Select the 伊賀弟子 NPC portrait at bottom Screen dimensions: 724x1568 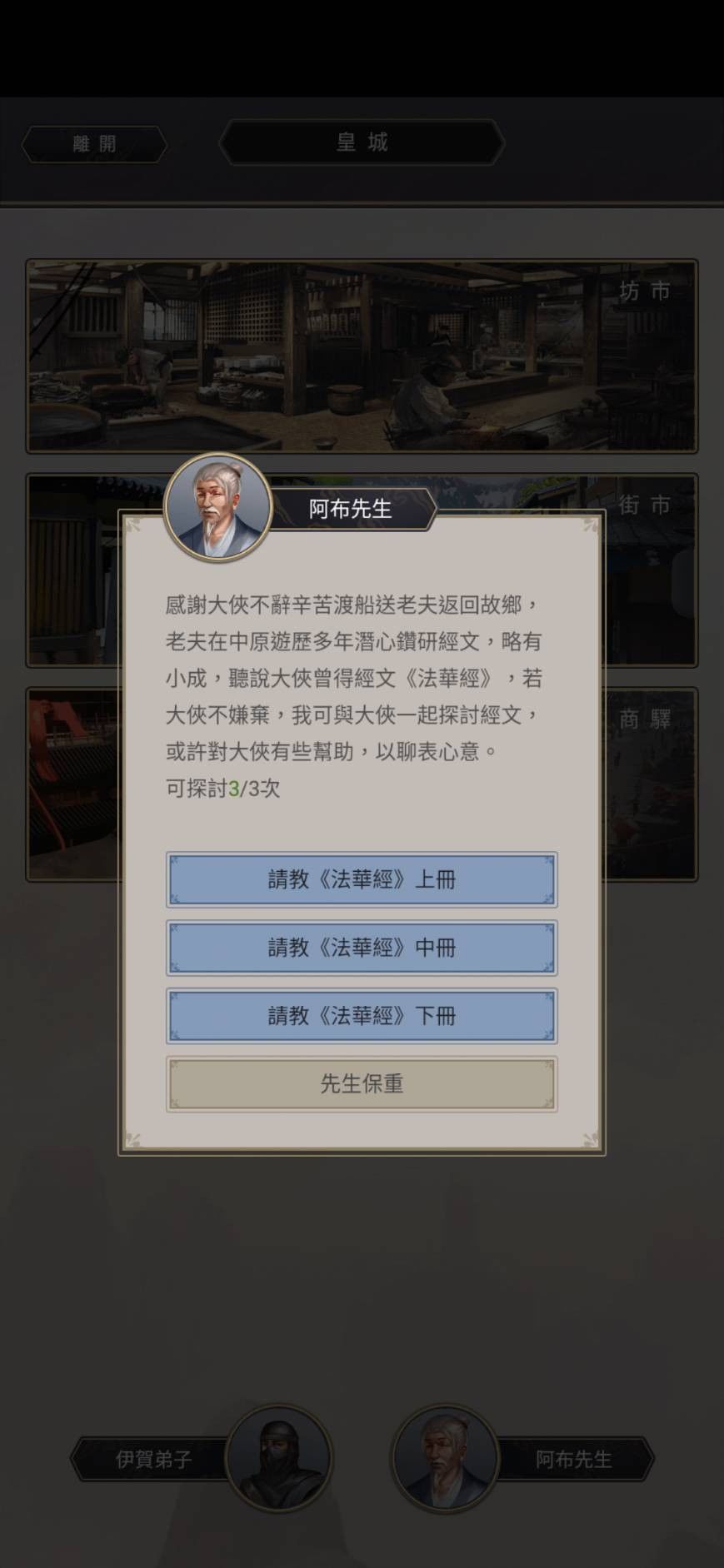coord(279,1458)
